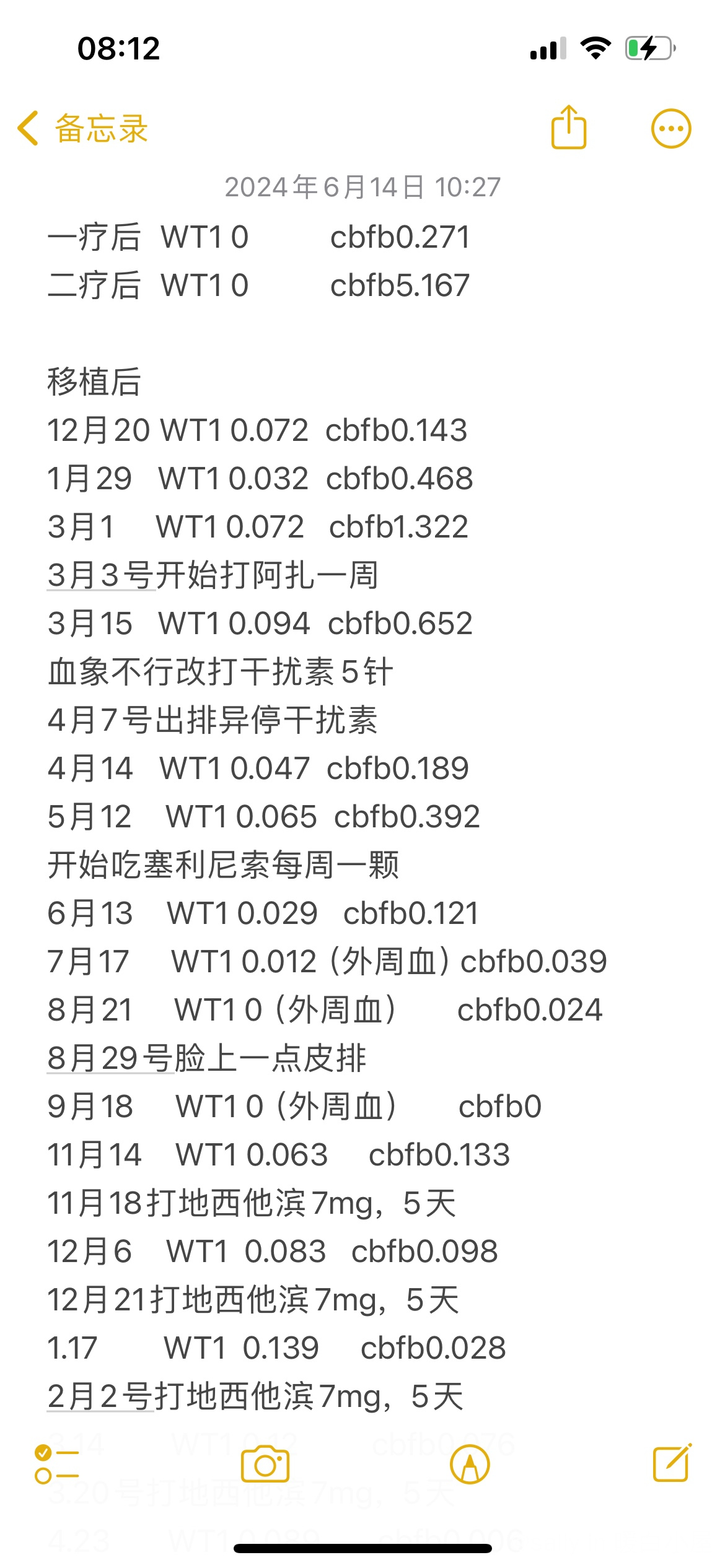Screen dimensions: 725x1568
Task: Tap the underlined date 3月3号
Action: 100,575
